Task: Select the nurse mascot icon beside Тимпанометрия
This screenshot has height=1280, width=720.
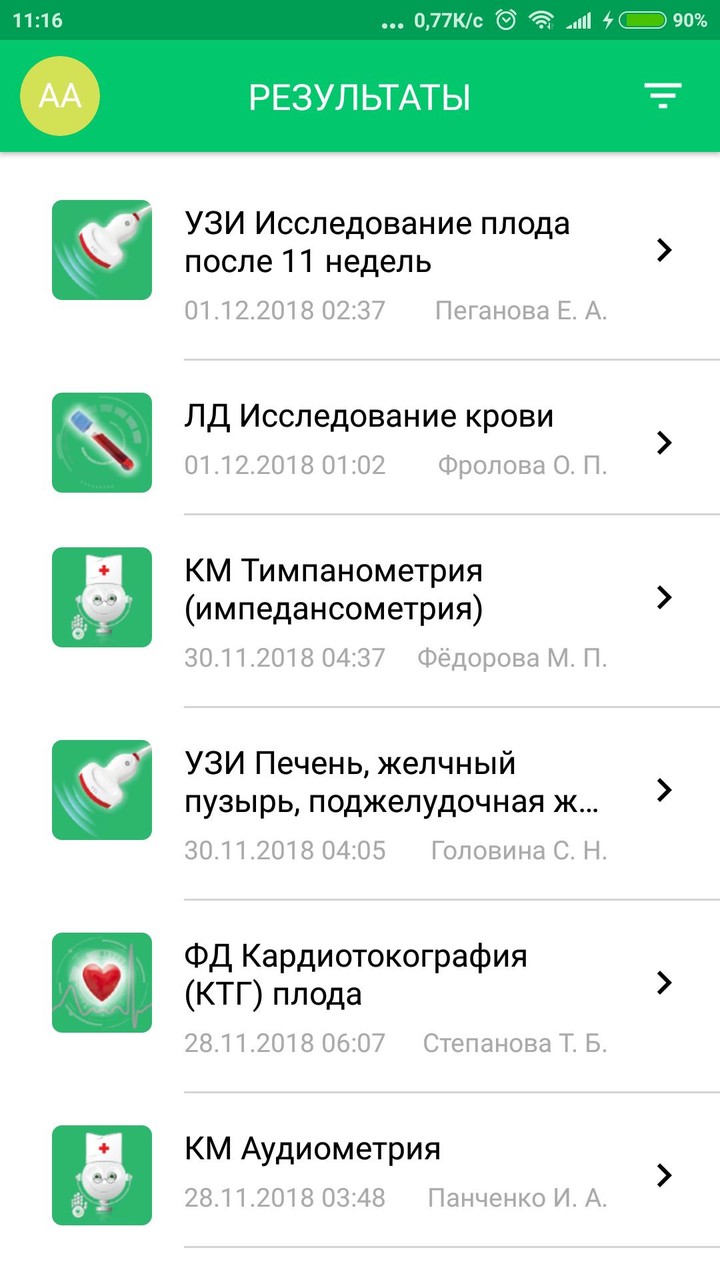Action: (x=102, y=597)
